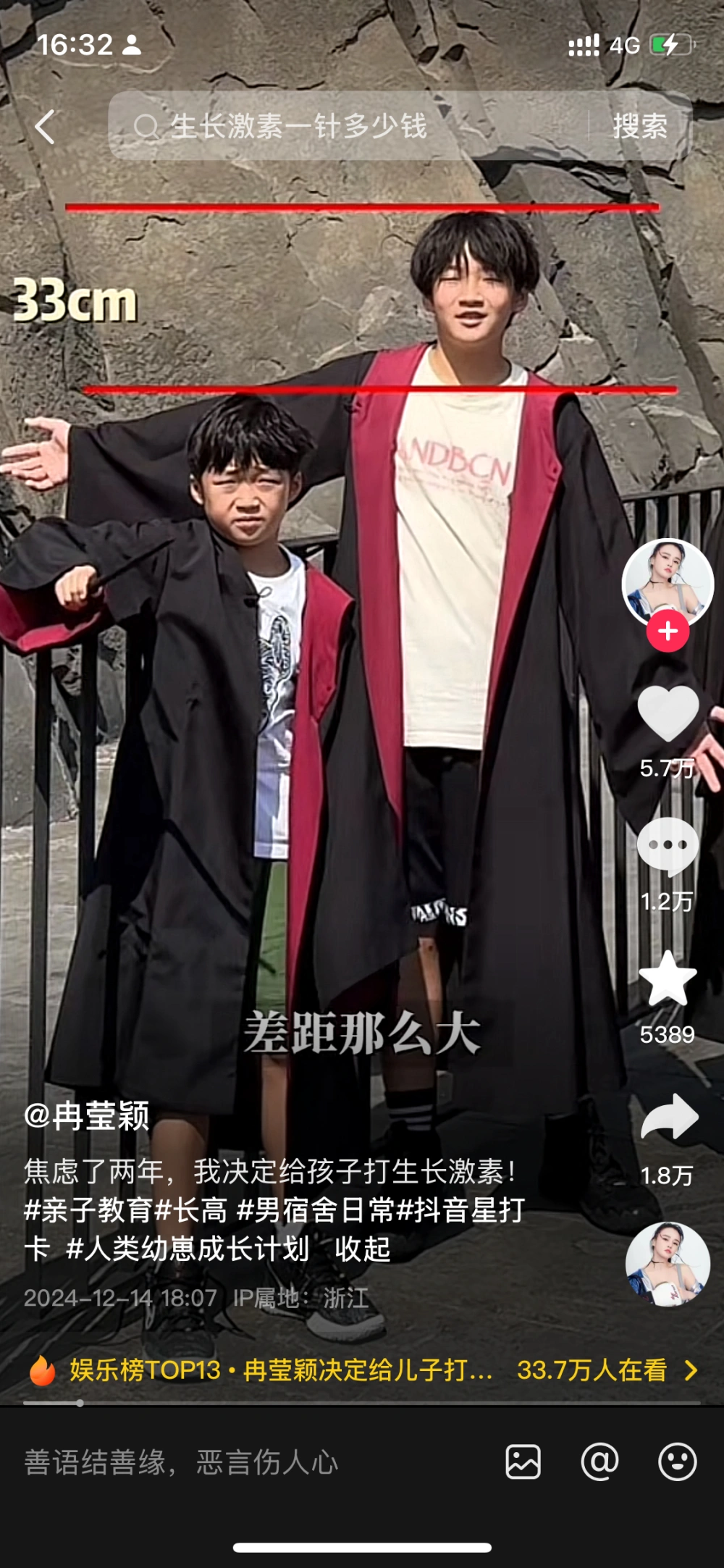724x1568 pixels.
Task: Open the comments with 1.2万 replies
Action: click(668, 846)
